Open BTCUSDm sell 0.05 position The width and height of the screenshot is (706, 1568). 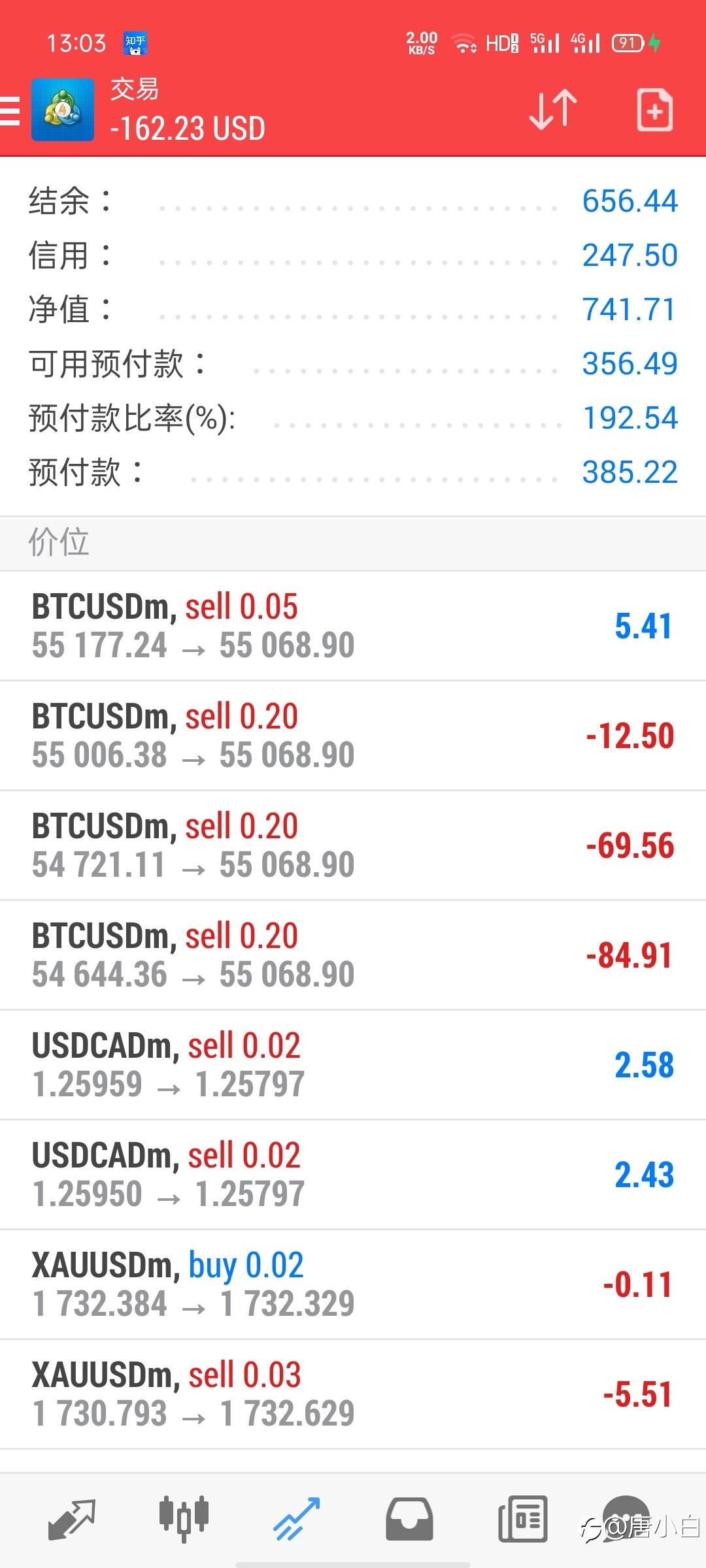point(353,626)
